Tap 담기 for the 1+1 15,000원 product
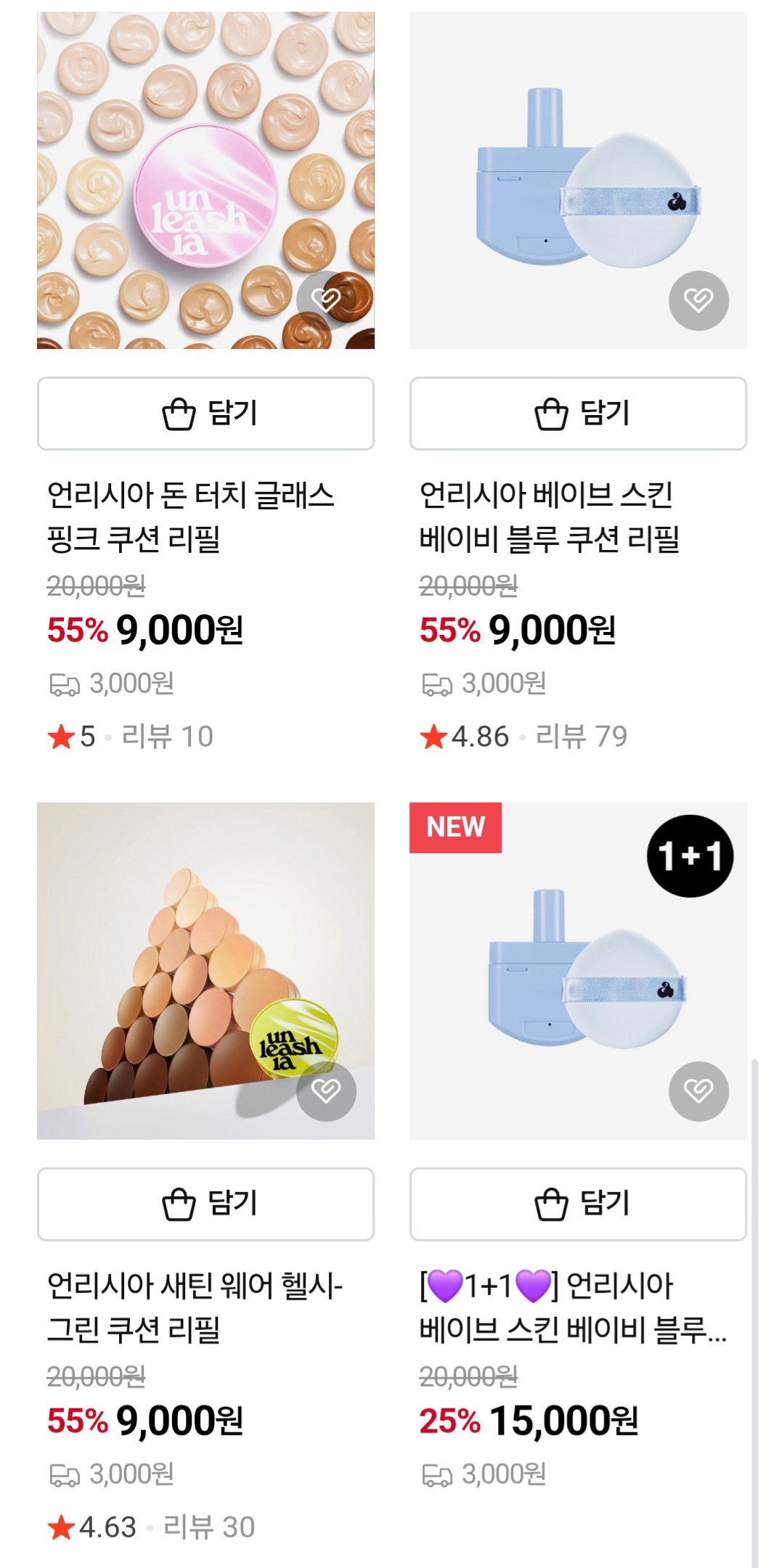This screenshot has height=1568, width=771. (578, 1204)
